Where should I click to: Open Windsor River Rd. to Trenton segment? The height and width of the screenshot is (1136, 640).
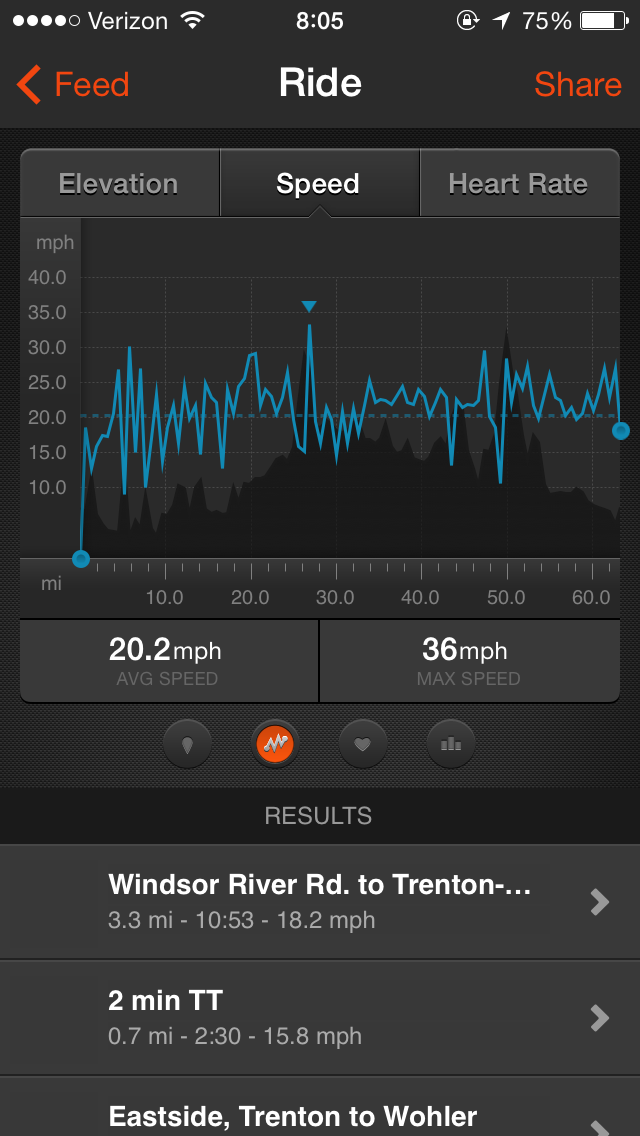[320, 902]
